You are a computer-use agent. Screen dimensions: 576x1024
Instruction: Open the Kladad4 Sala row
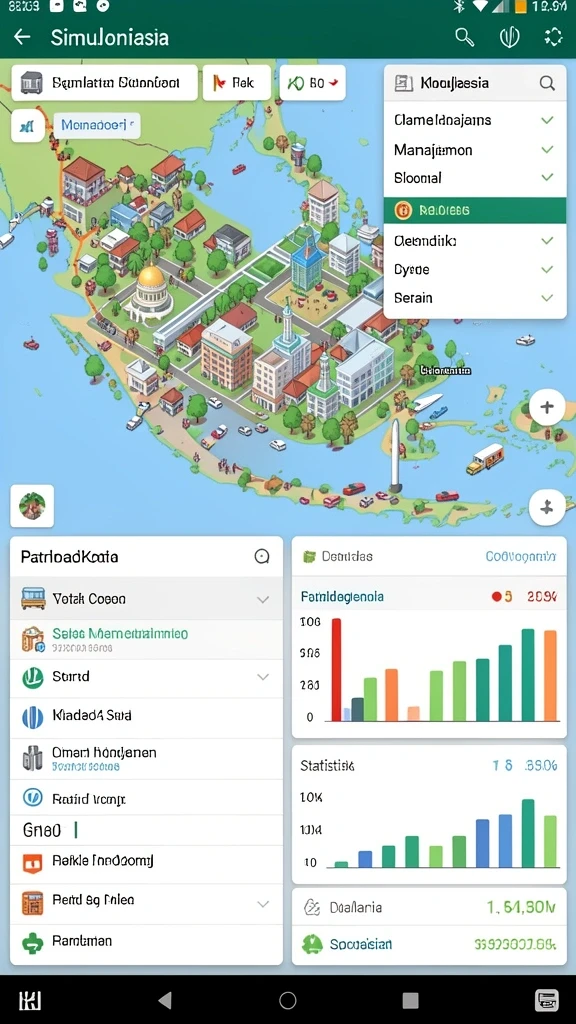[x=146, y=716]
